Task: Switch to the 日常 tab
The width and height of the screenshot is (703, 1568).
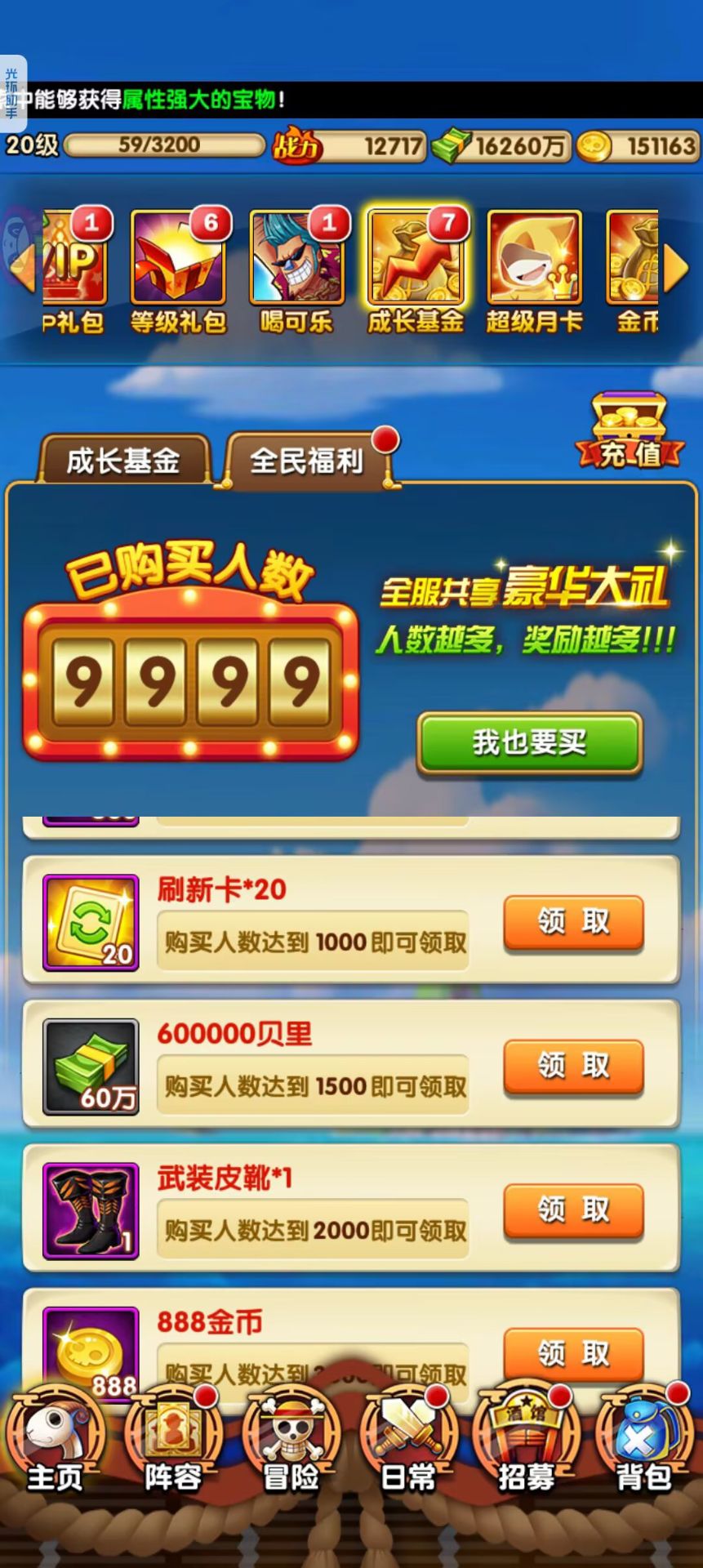Action: [408, 1445]
